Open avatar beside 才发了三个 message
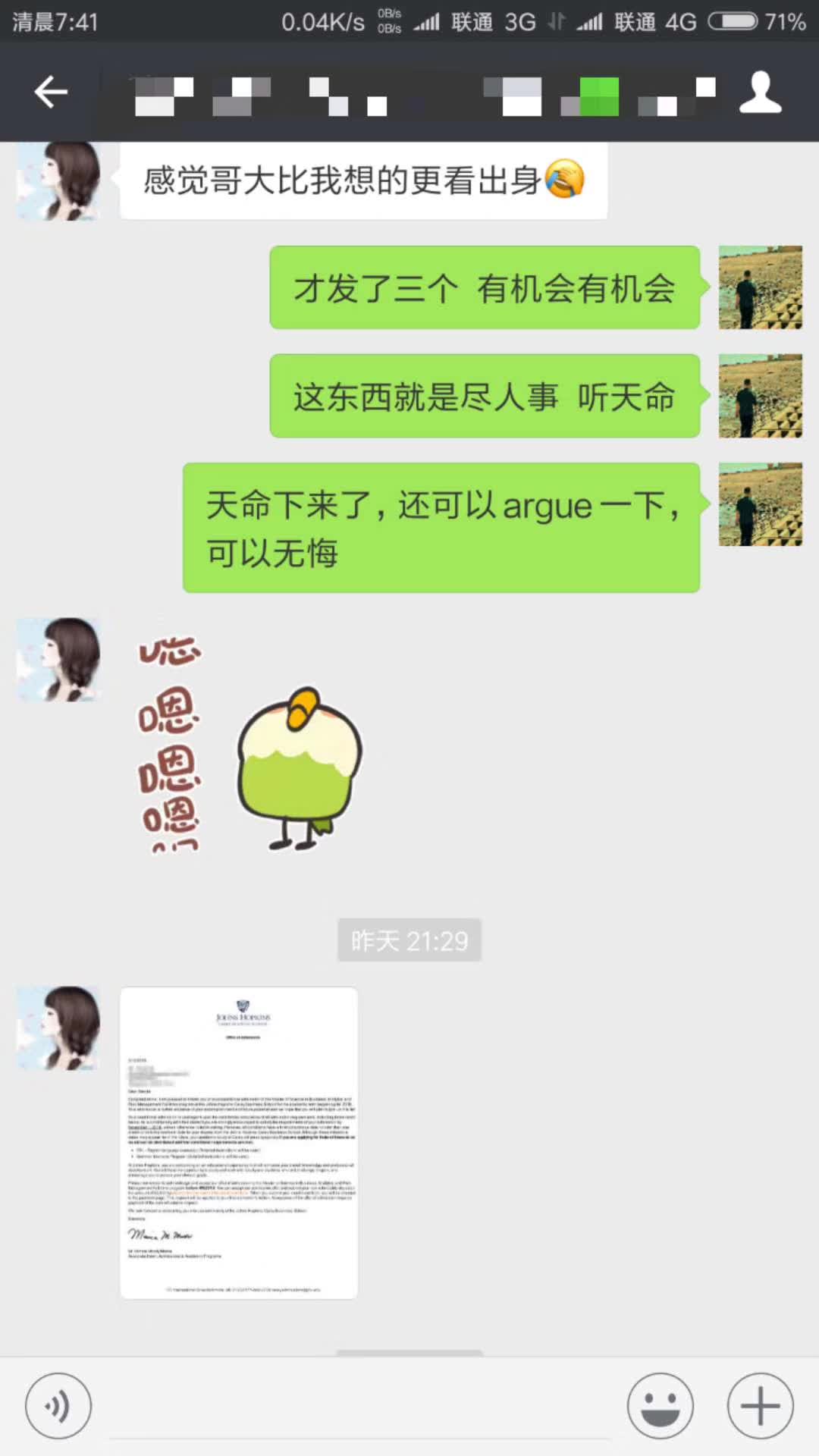 pyautogui.click(x=760, y=287)
